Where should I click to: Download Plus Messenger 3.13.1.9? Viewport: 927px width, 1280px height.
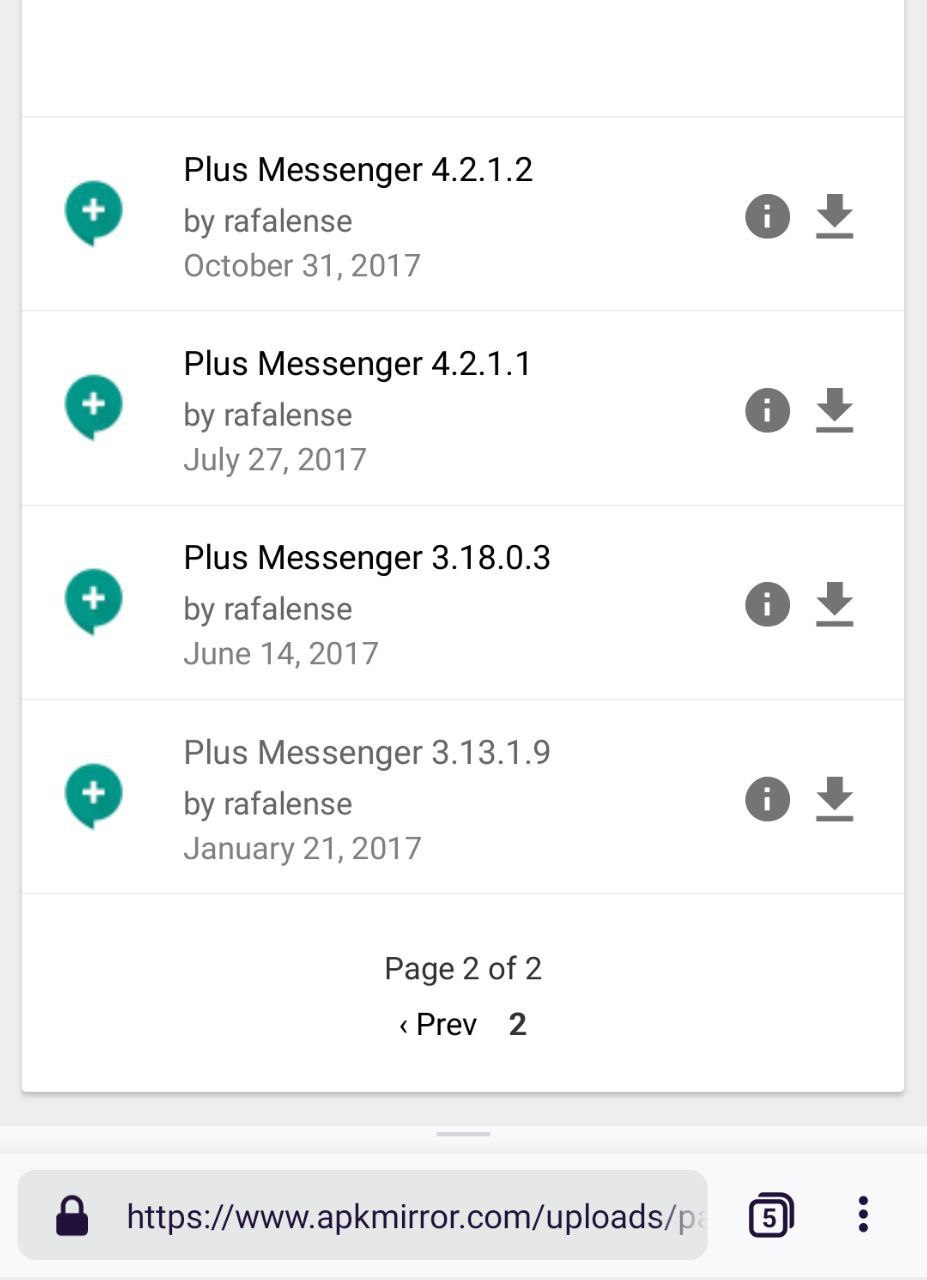point(834,799)
